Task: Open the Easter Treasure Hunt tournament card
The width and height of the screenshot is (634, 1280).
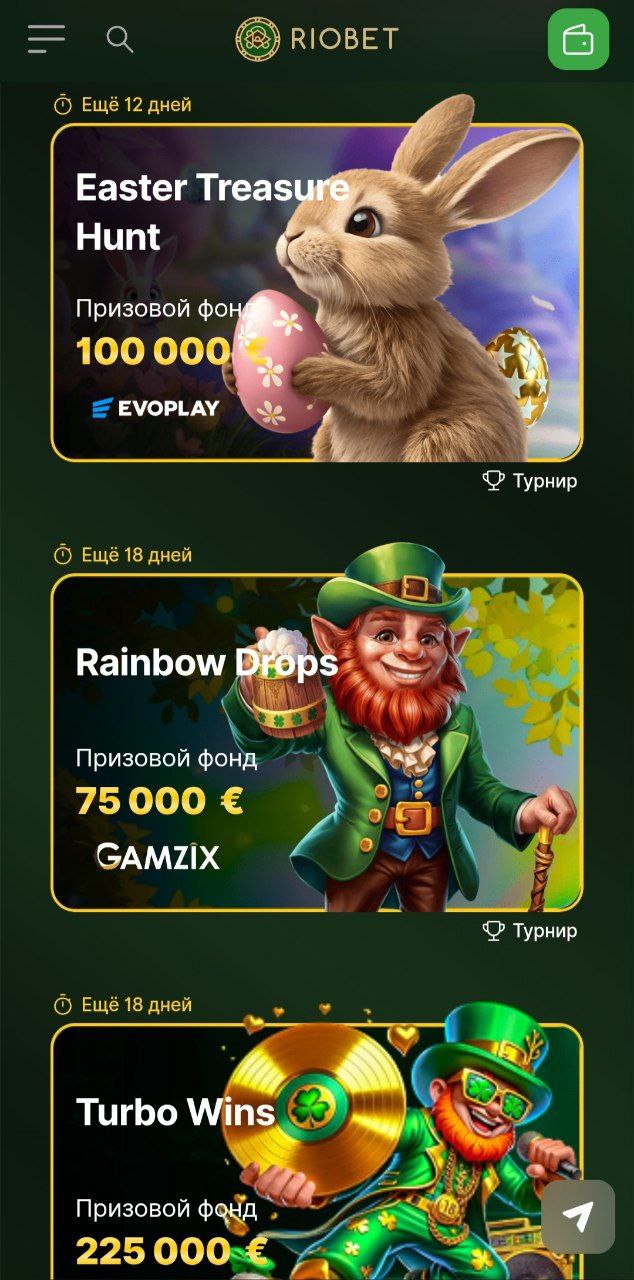Action: pos(316,292)
